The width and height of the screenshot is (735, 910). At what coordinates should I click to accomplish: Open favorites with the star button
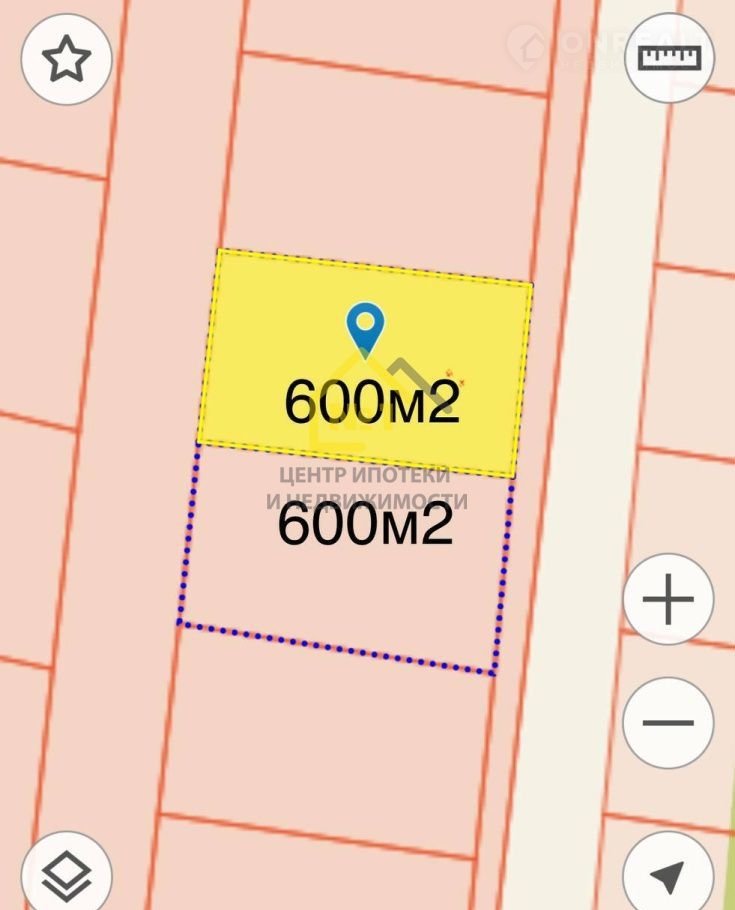66,60
